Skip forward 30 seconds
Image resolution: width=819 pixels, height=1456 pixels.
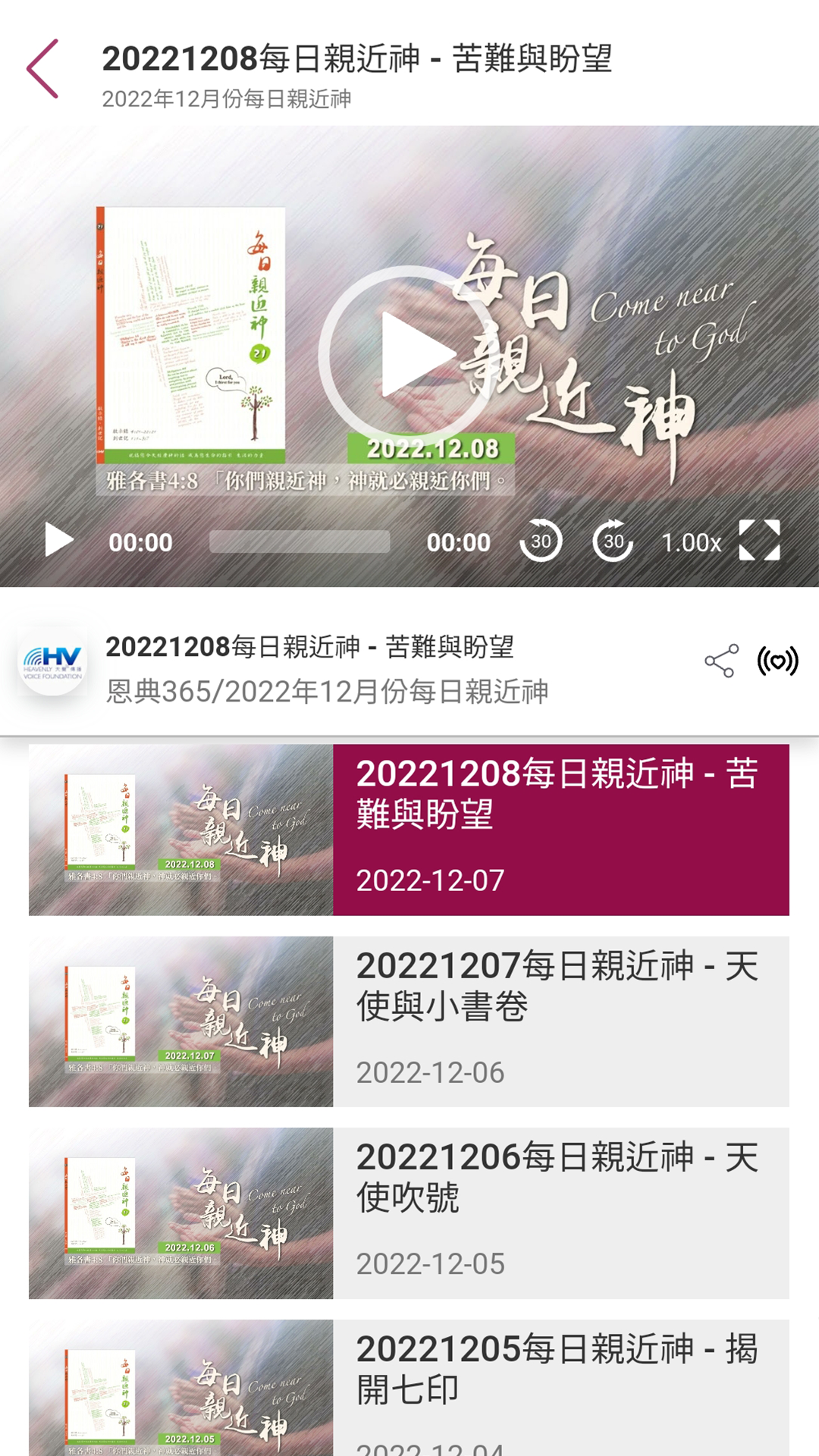point(613,541)
